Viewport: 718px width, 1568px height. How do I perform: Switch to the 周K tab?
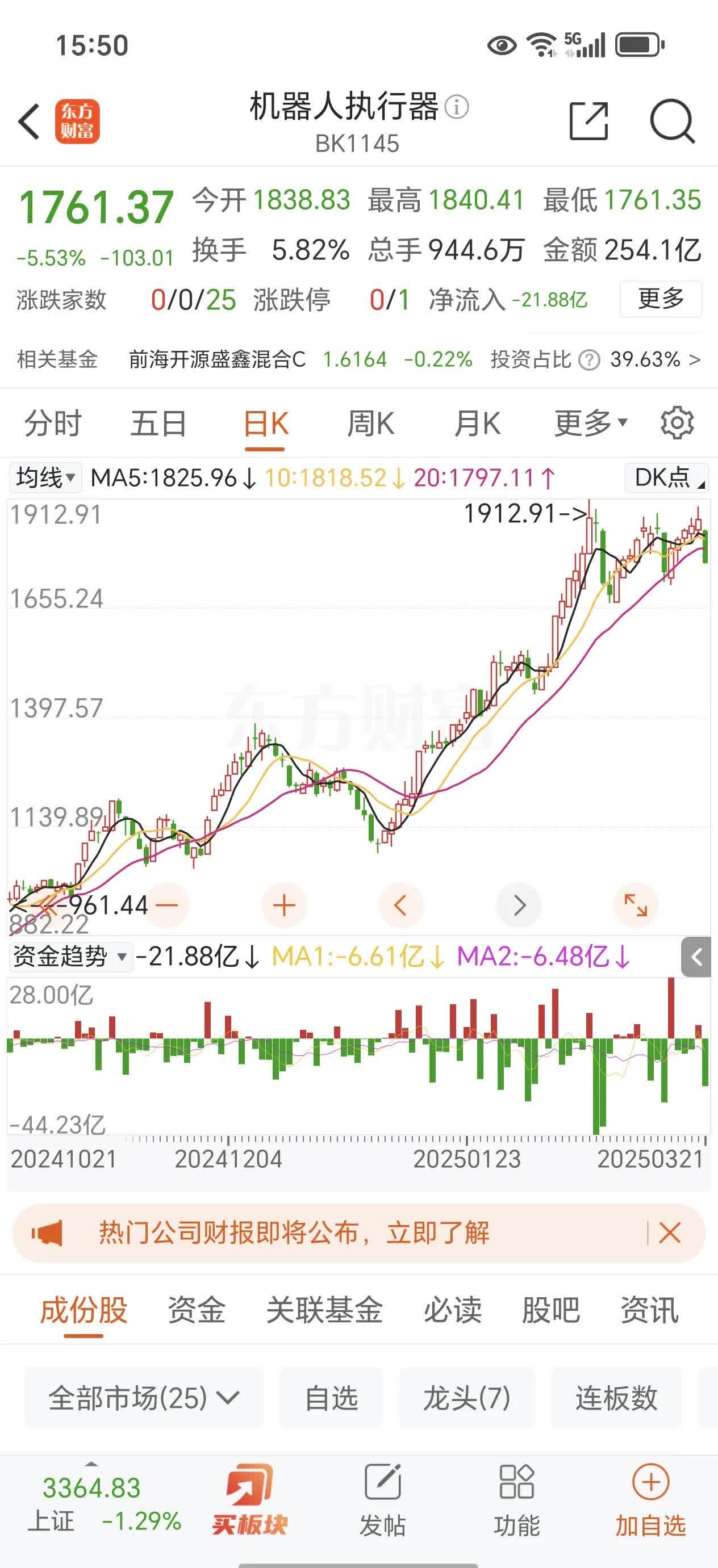coord(372,423)
